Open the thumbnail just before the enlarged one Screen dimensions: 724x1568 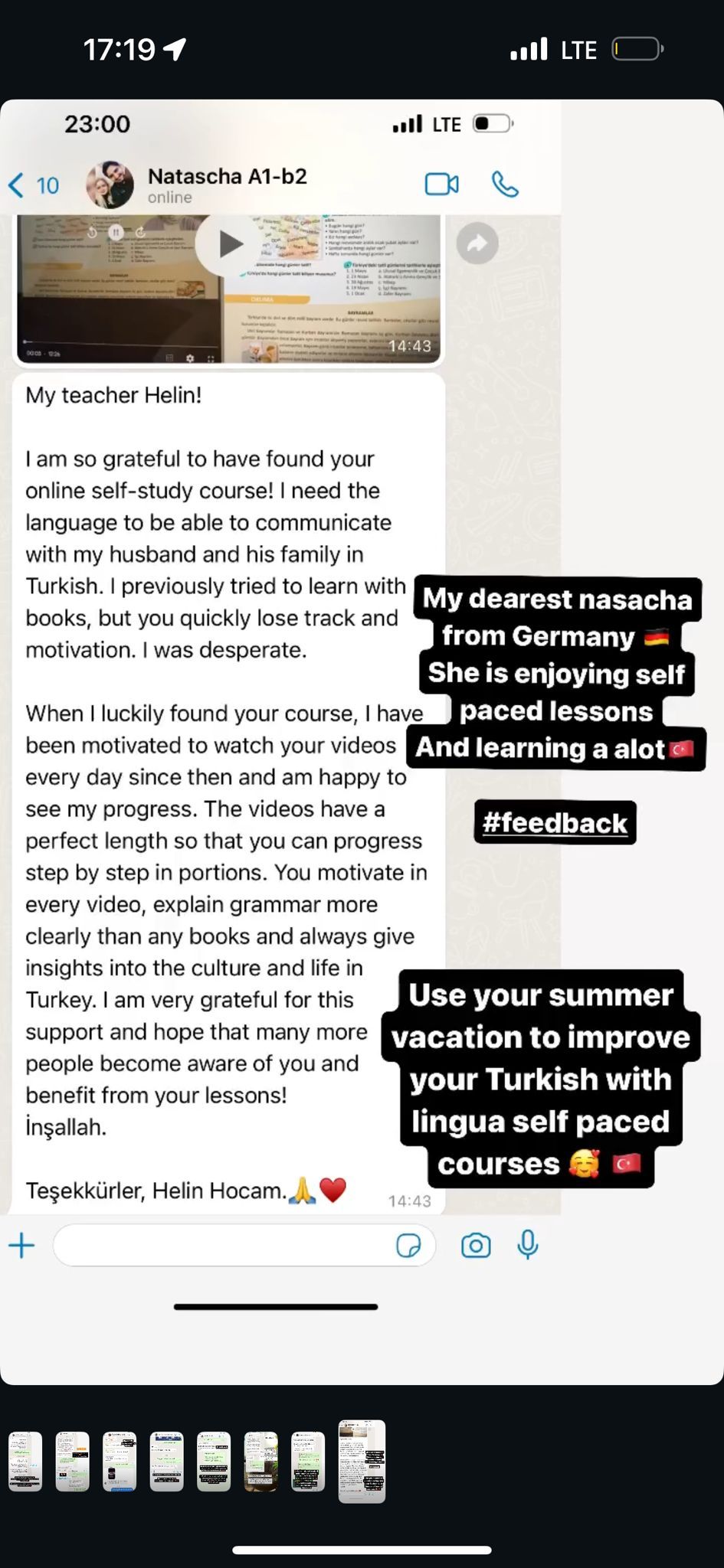click(x=308, y=1461)
